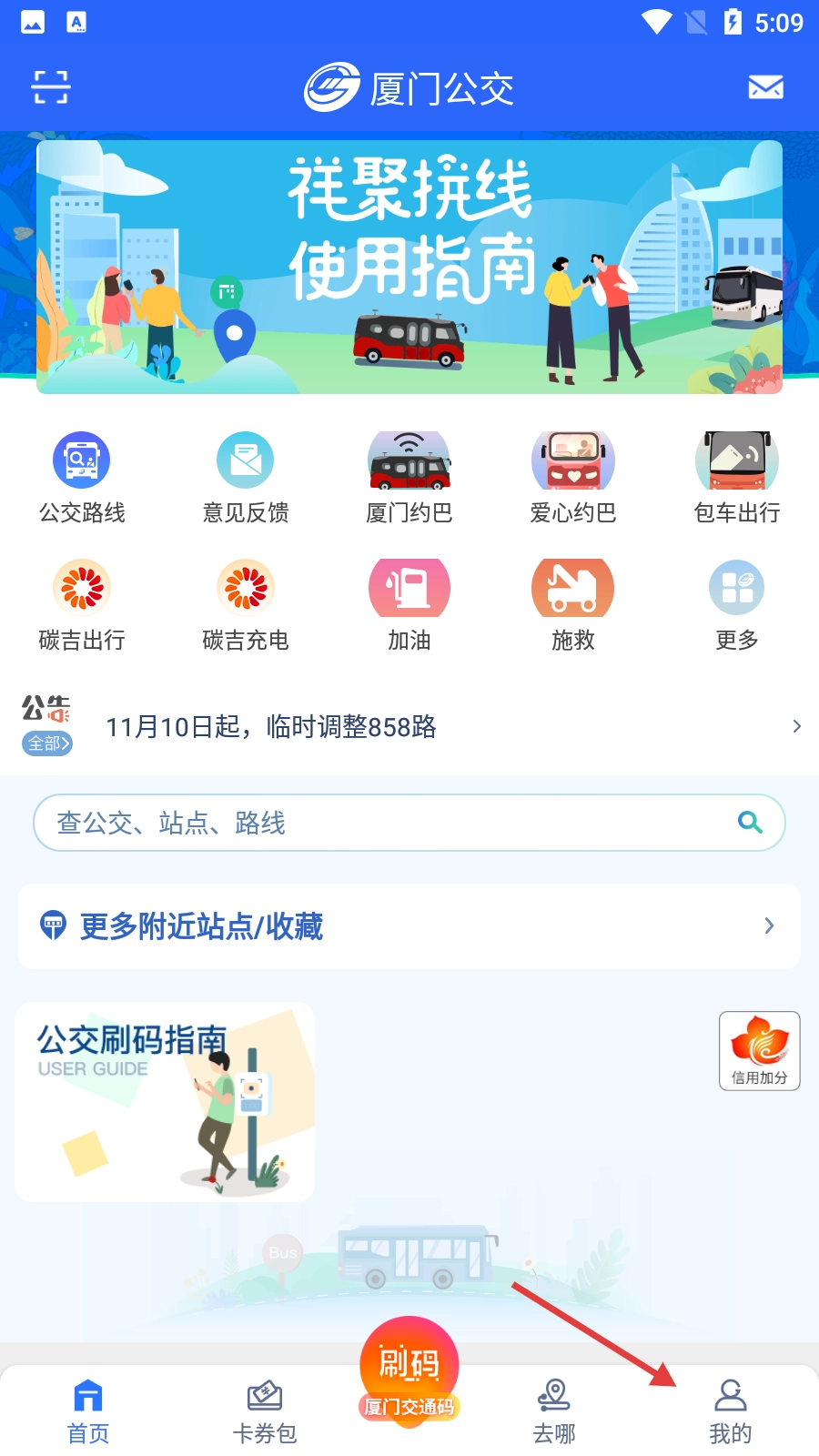The height and width of the screenshot is (1456, 819).
Task: Open the QR scan icon
Action: (x=51, y=87)
